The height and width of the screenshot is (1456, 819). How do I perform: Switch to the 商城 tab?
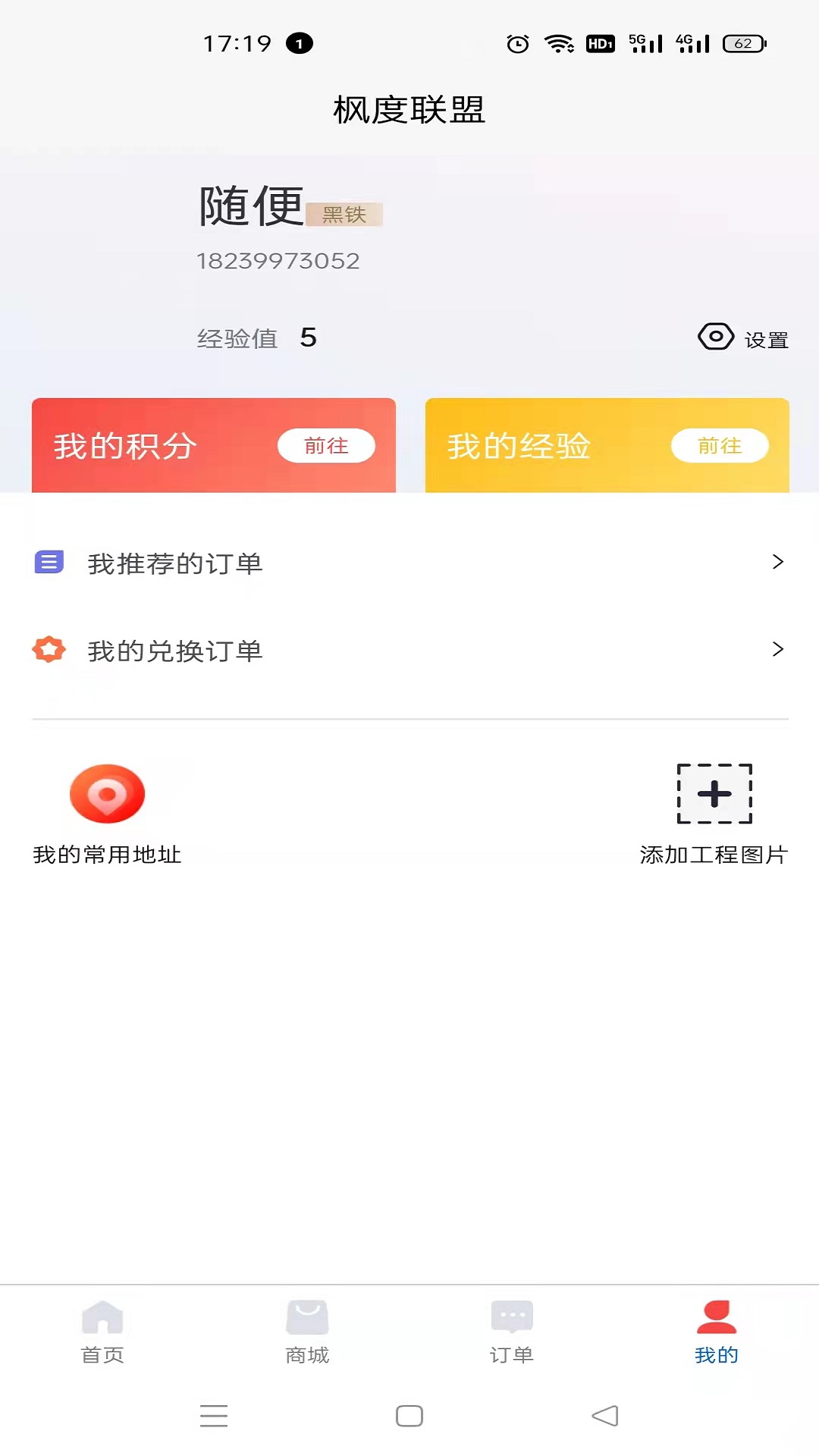click(x=307, y=1332)
